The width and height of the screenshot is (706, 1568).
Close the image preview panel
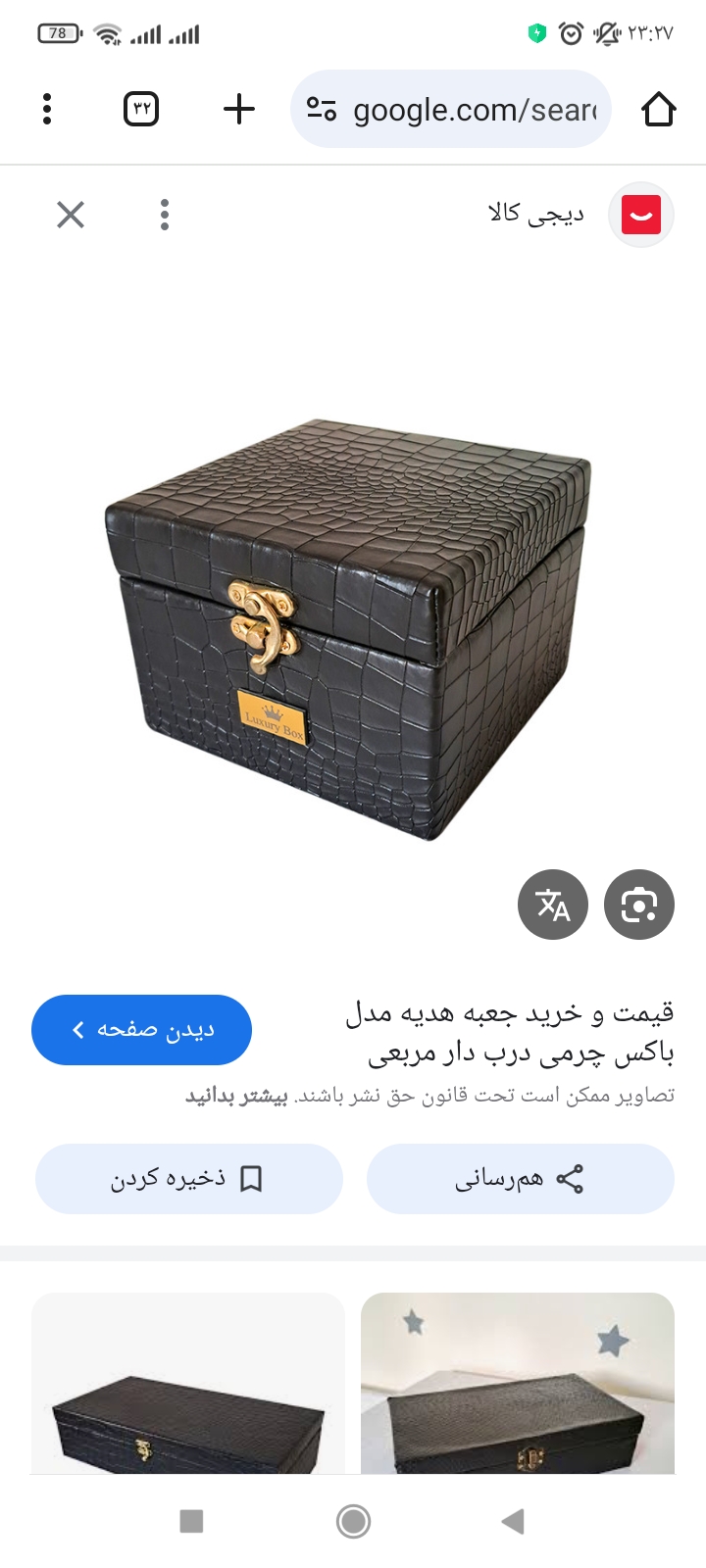pyautogui.click(x=71, y=215)
